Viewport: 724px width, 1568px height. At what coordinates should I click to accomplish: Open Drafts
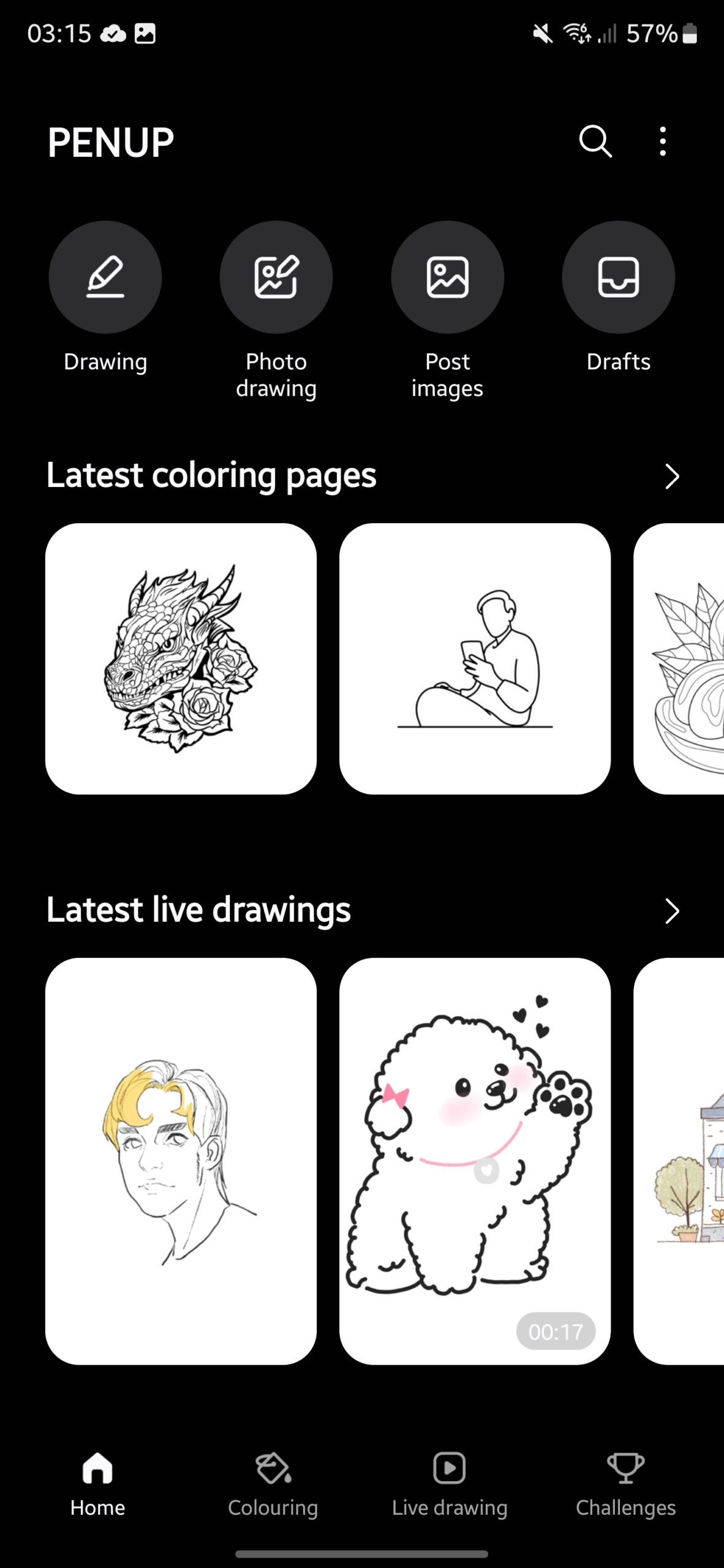pos(619,277)
